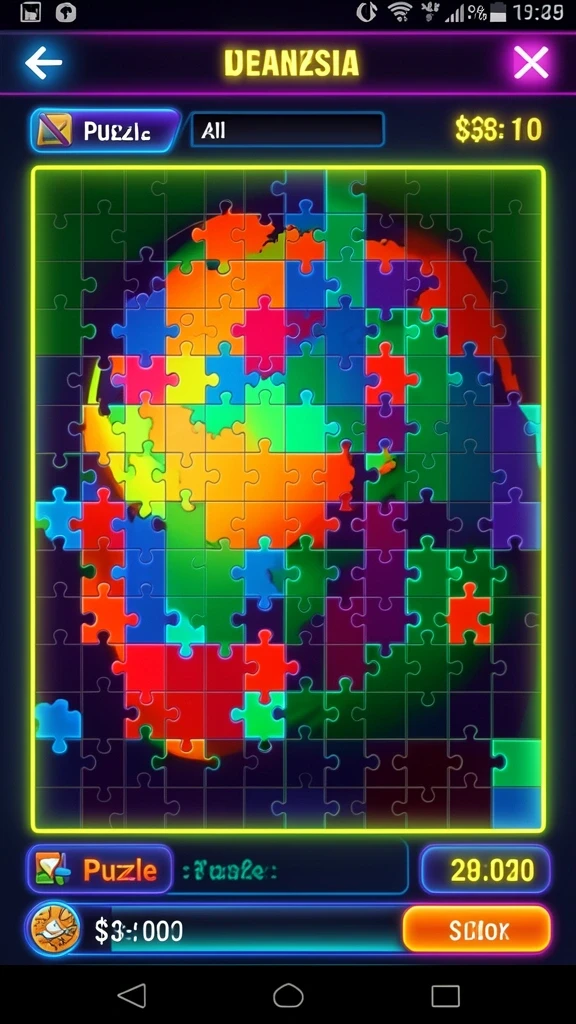Open the All filter field
Screen dimensions: 576x1024
pyautogui.click(x=287, y=130)
